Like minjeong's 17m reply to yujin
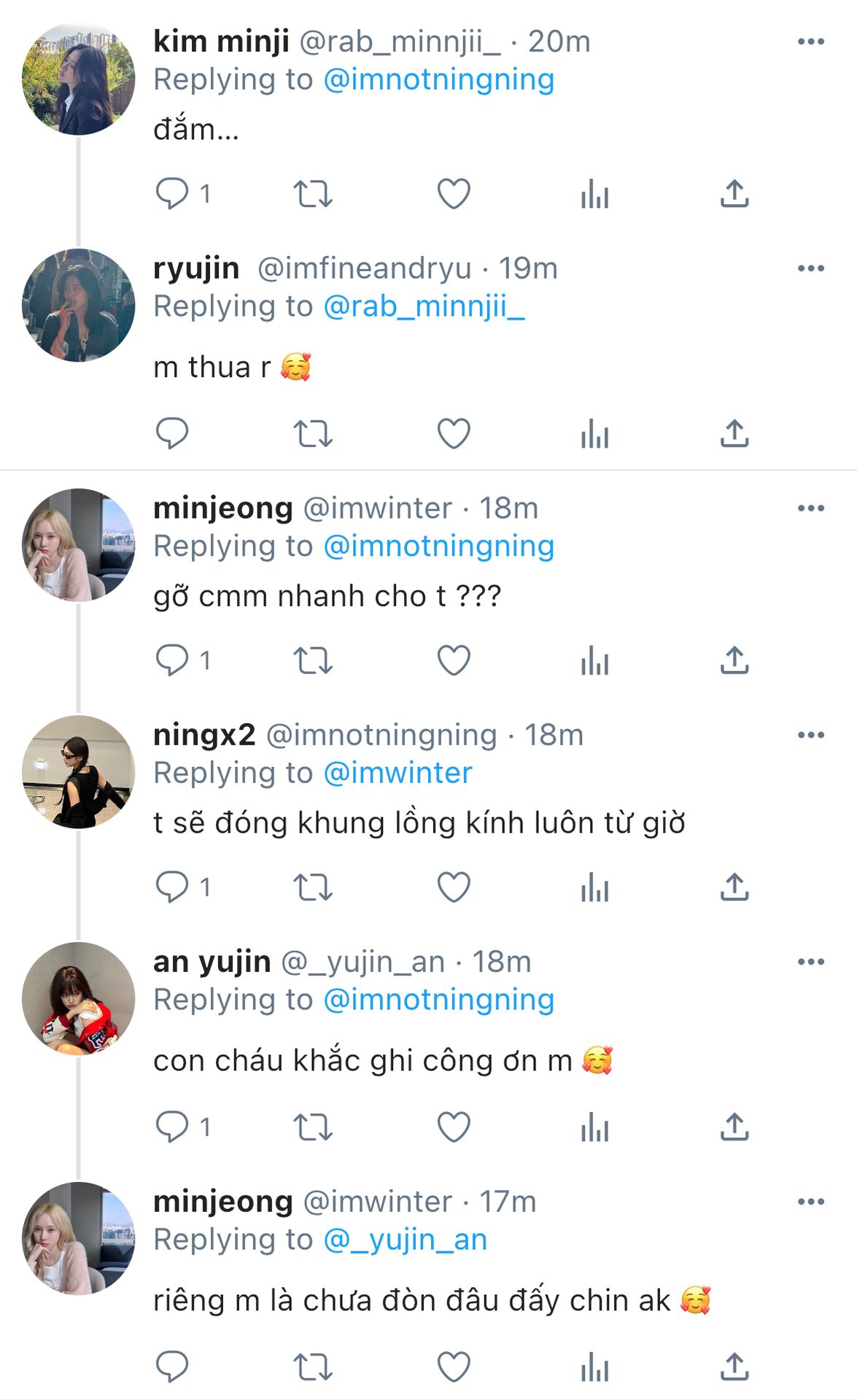The height and width of the screenshot is (1400, 857). (x=453, y=1367)
